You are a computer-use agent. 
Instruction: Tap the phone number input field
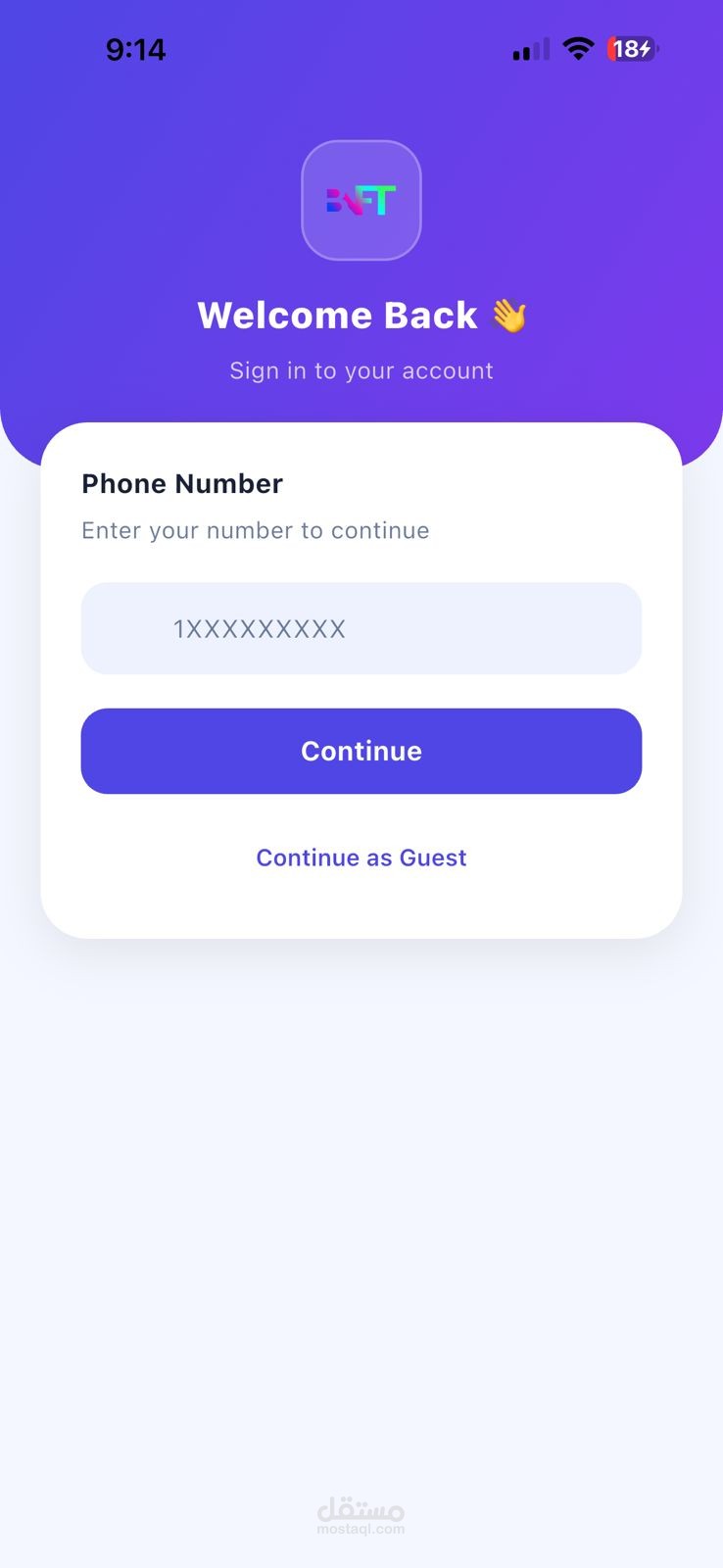click(361, 628)
